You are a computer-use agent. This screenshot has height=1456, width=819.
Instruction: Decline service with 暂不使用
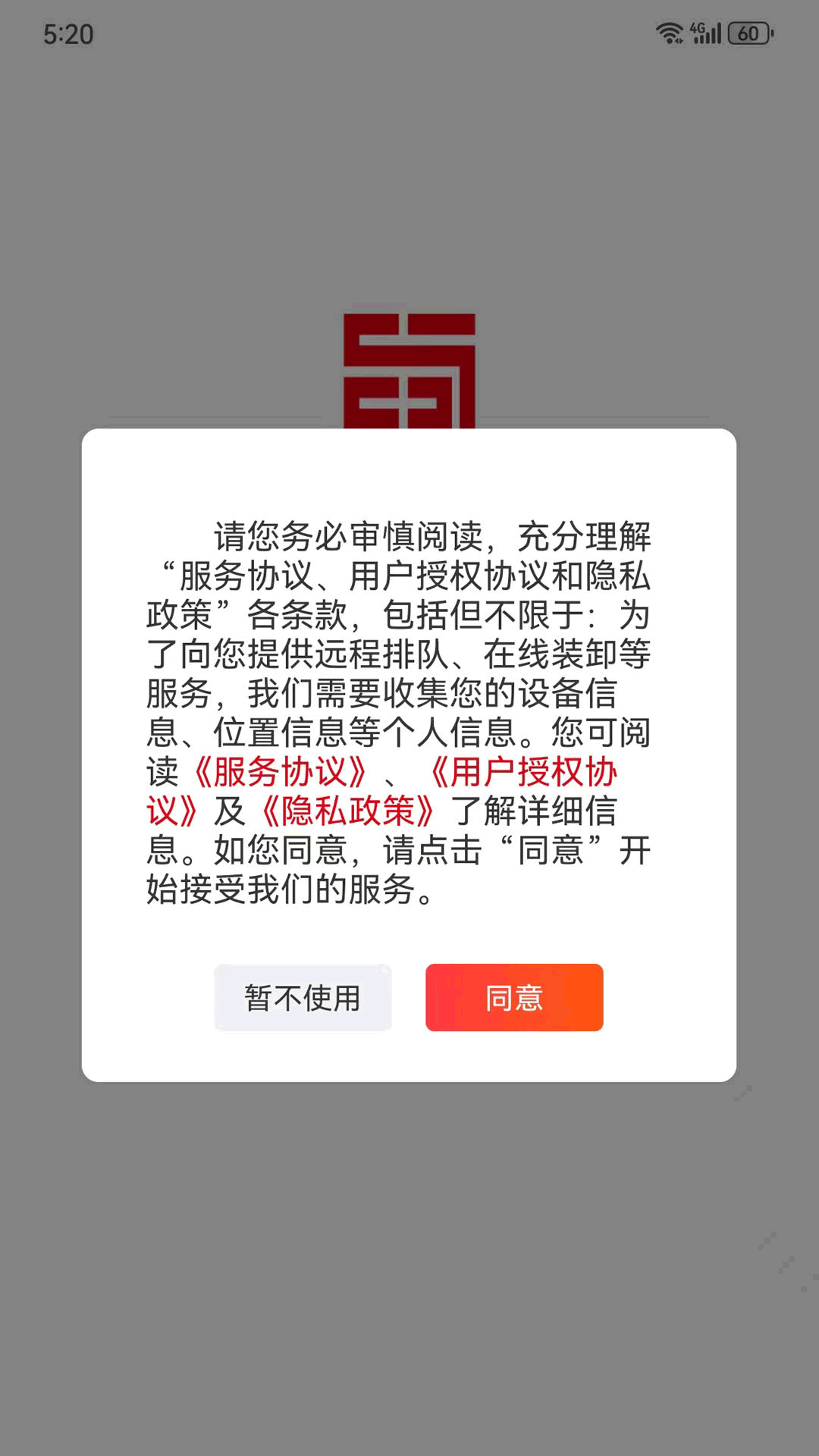click(x=303, y=999)
